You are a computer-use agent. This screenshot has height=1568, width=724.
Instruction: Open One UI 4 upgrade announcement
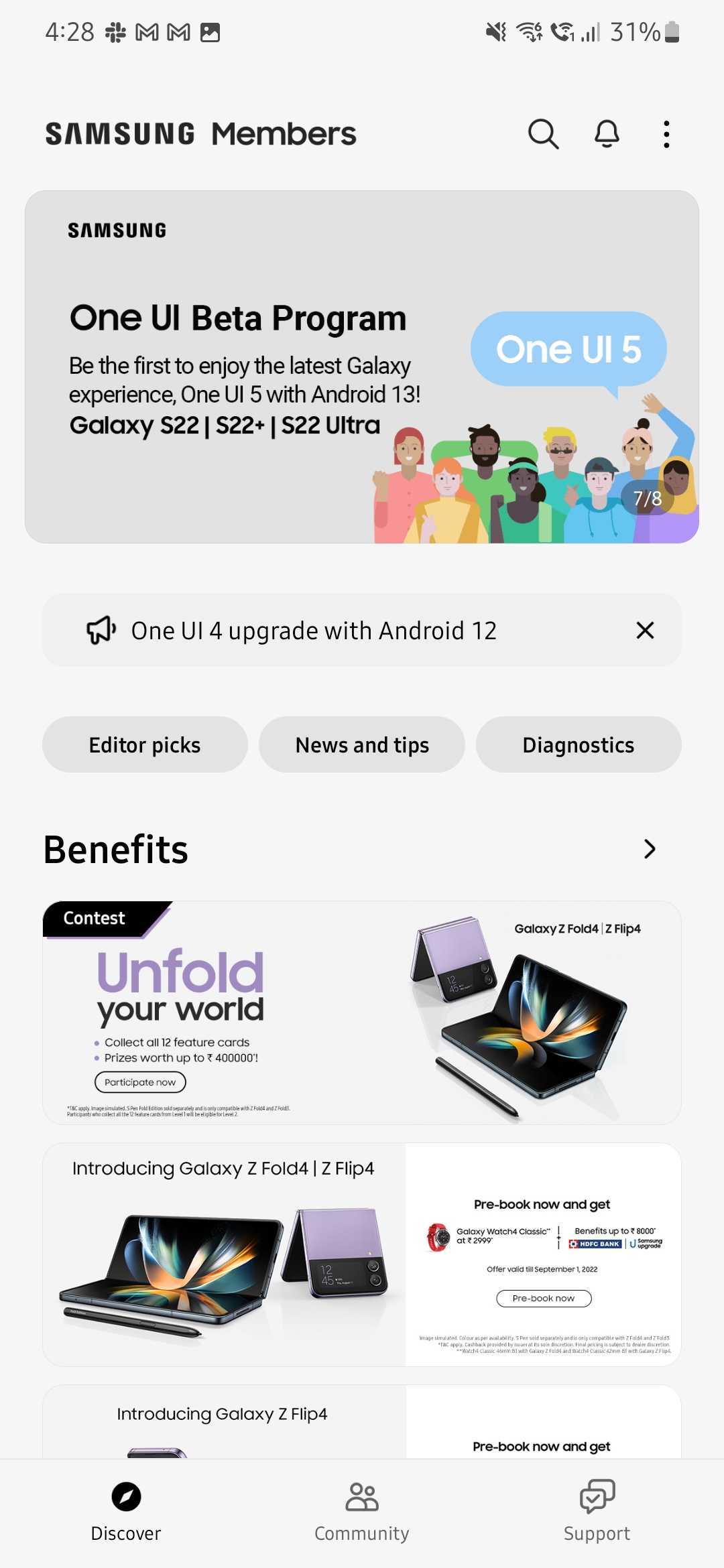pos(314,631)
